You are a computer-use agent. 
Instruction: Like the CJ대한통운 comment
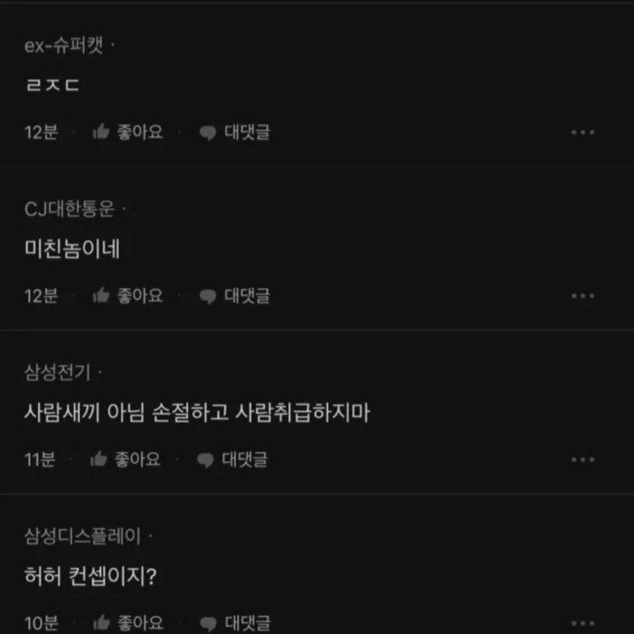click(127, 296)
